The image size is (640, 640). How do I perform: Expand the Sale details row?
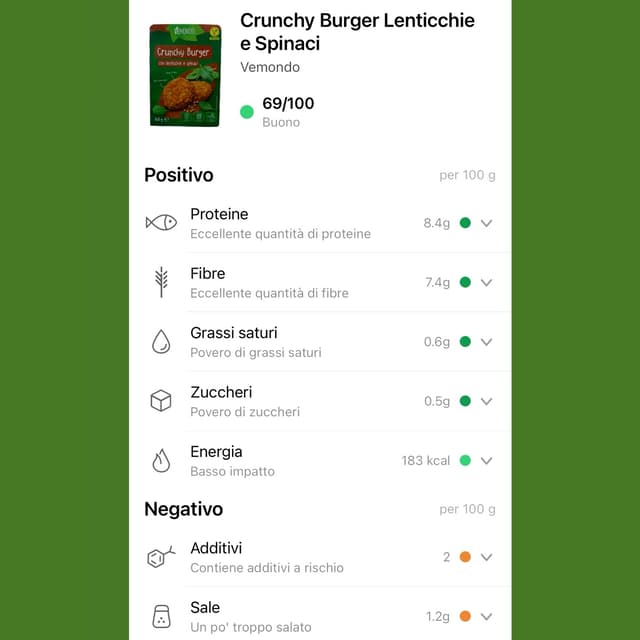(x=486, y=616)
